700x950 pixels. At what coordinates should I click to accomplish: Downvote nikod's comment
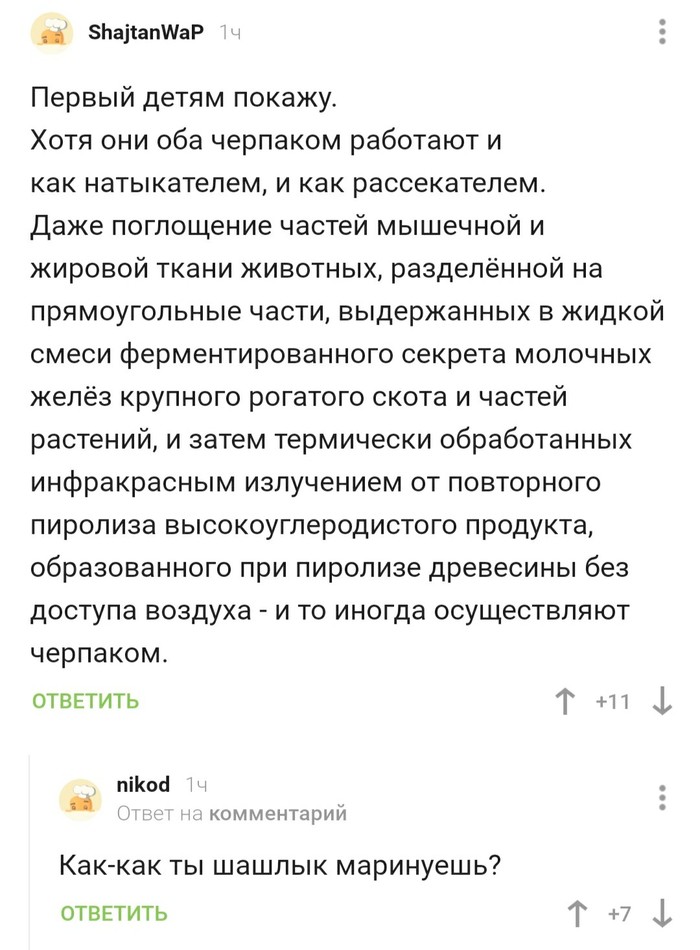tap(661, 913)
